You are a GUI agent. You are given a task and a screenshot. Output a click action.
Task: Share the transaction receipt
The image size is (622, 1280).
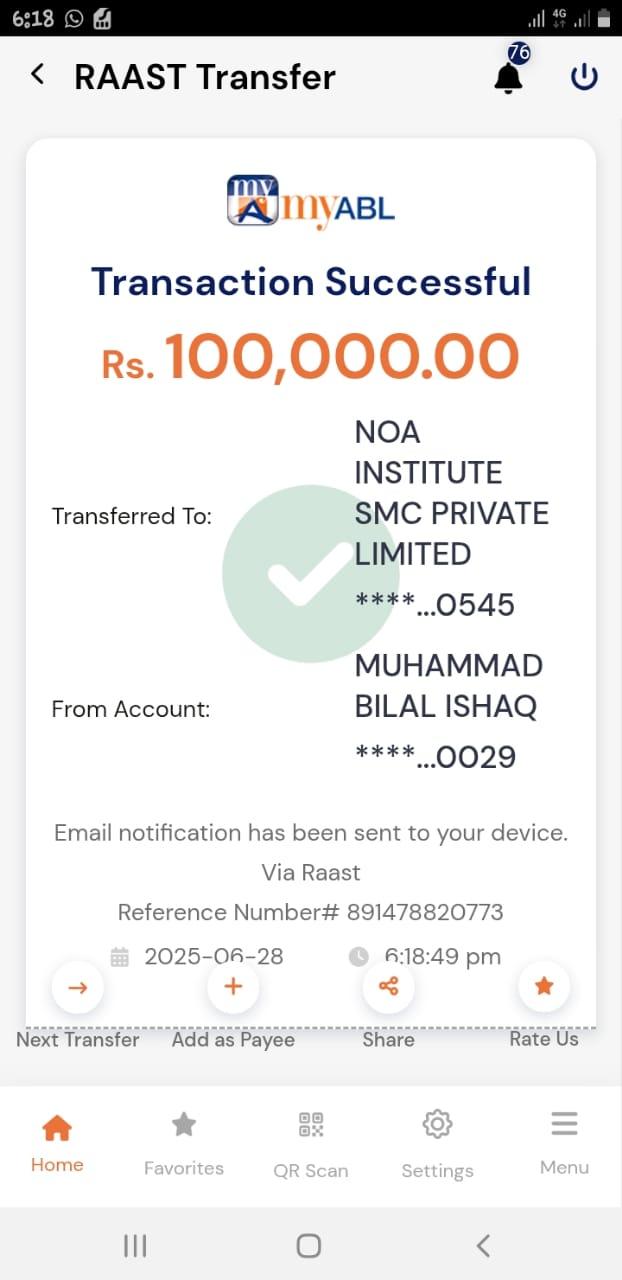[x=388, y=988]
